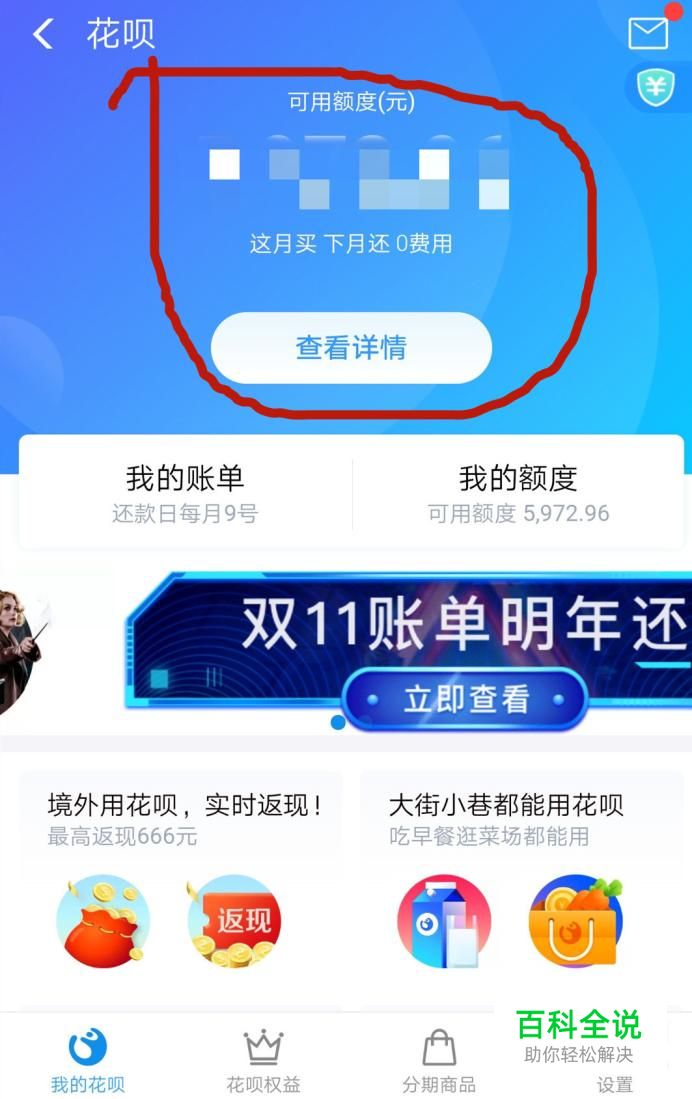Switch to the 分期商品 tab
The height and width of the screenshot is (1099, 692).
pos(438,1062)
